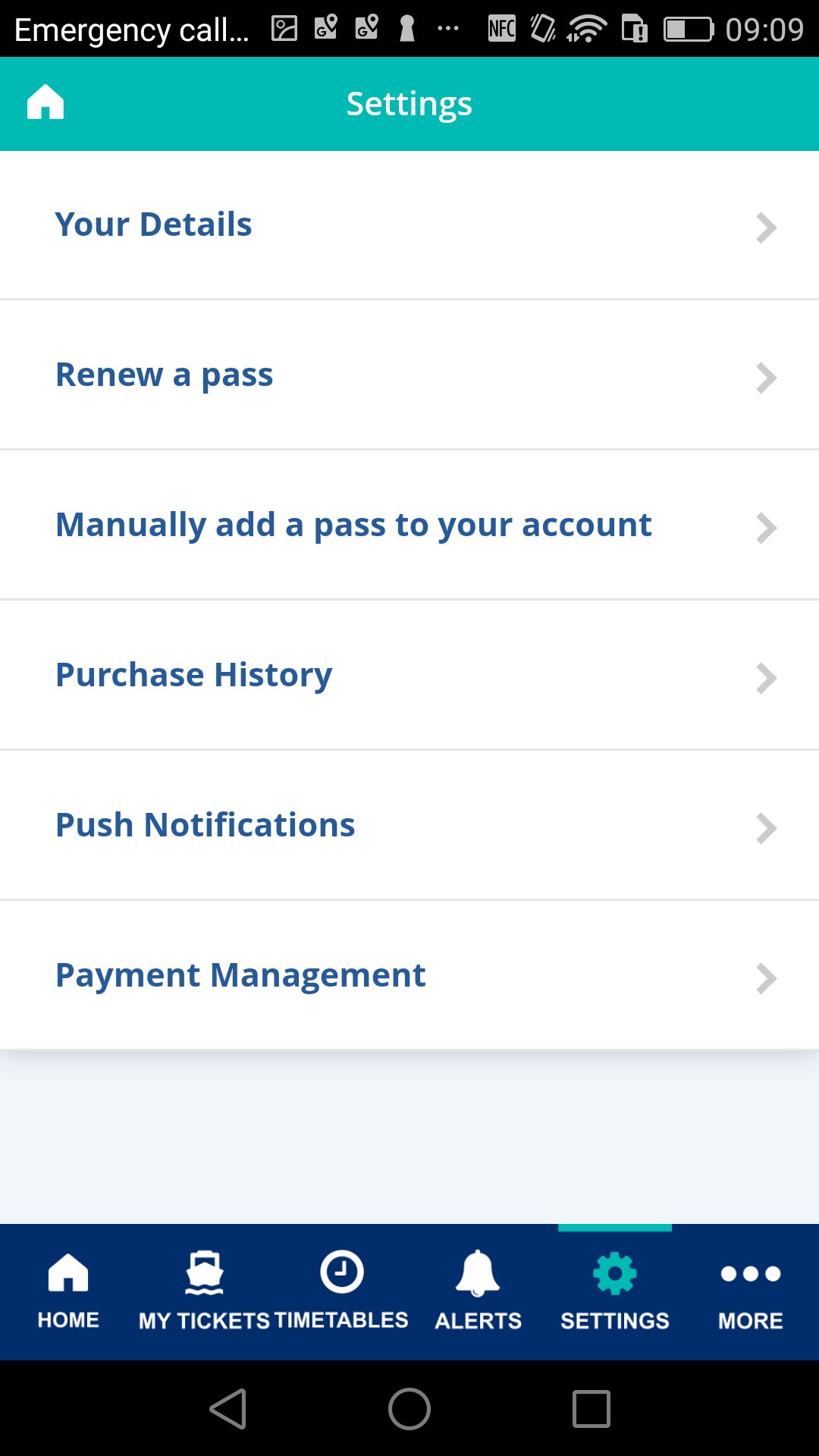Open Manually add a pass to your account

(x=409, y=526)
